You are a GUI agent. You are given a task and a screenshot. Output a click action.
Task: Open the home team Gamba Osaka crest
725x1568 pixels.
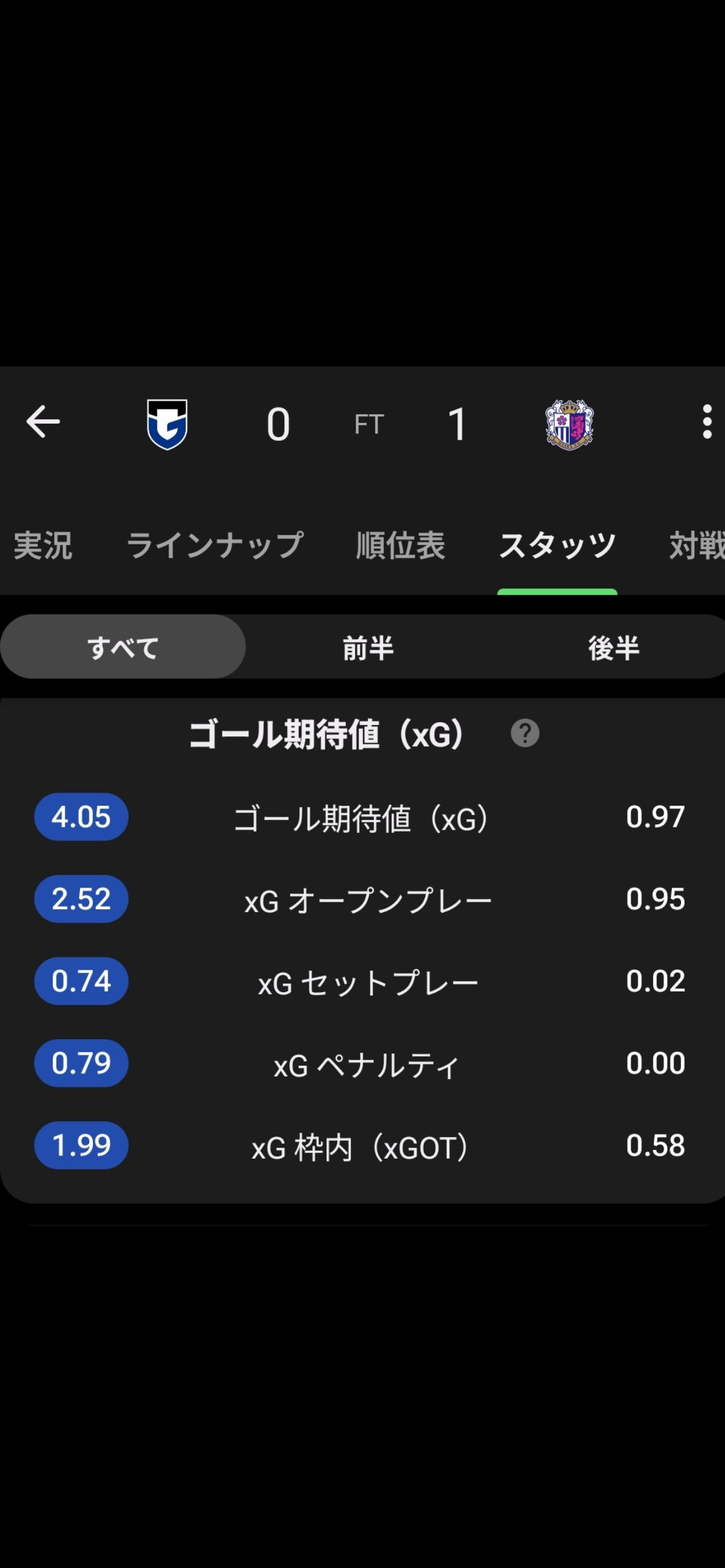pyautogui.click(x=167, y=424)
